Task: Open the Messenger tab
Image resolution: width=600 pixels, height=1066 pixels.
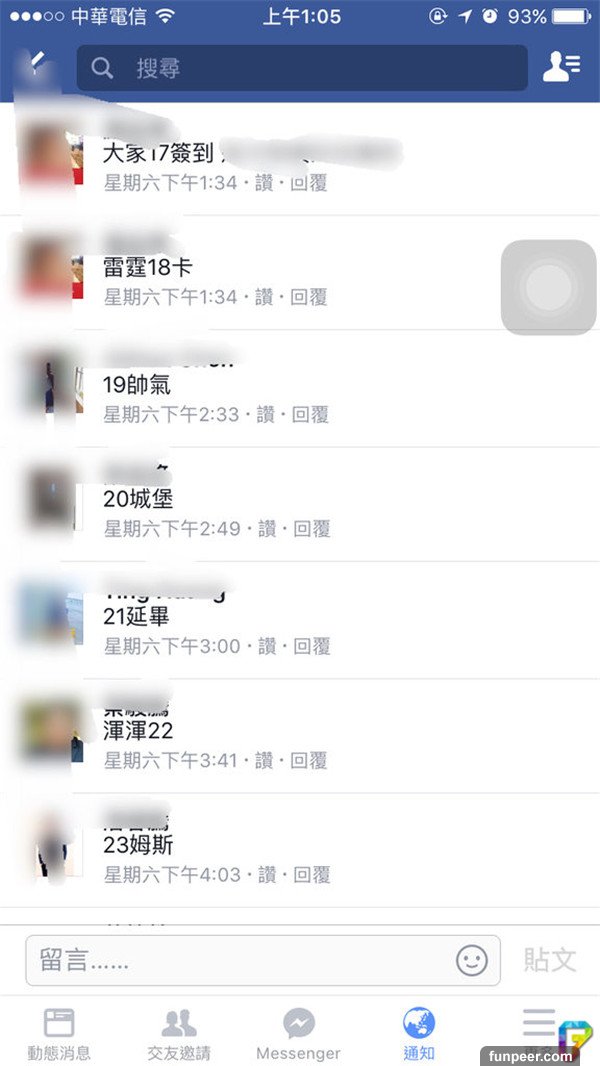Action: tap(298, 1033)
